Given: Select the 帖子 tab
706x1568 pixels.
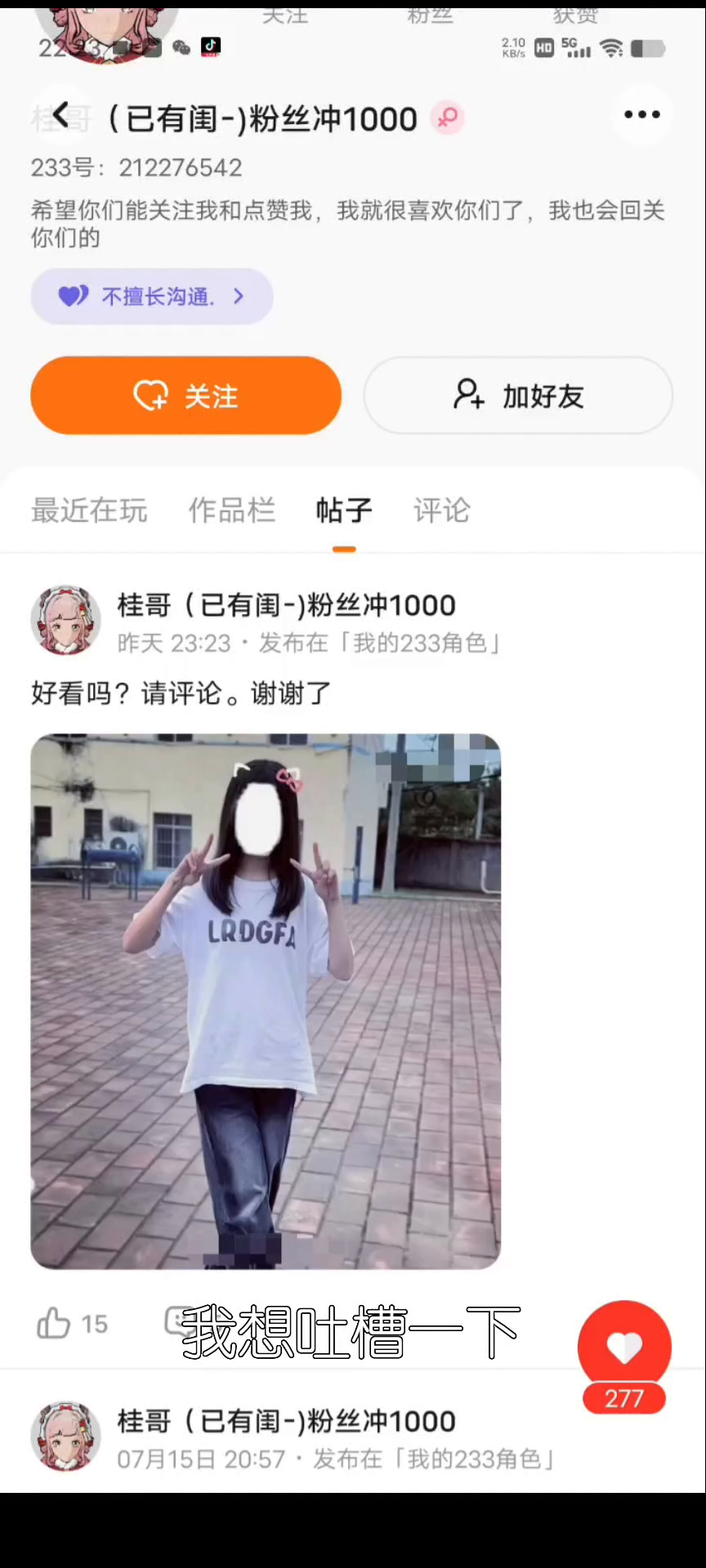Looking at the screenshot, I should tap(344, 510).
